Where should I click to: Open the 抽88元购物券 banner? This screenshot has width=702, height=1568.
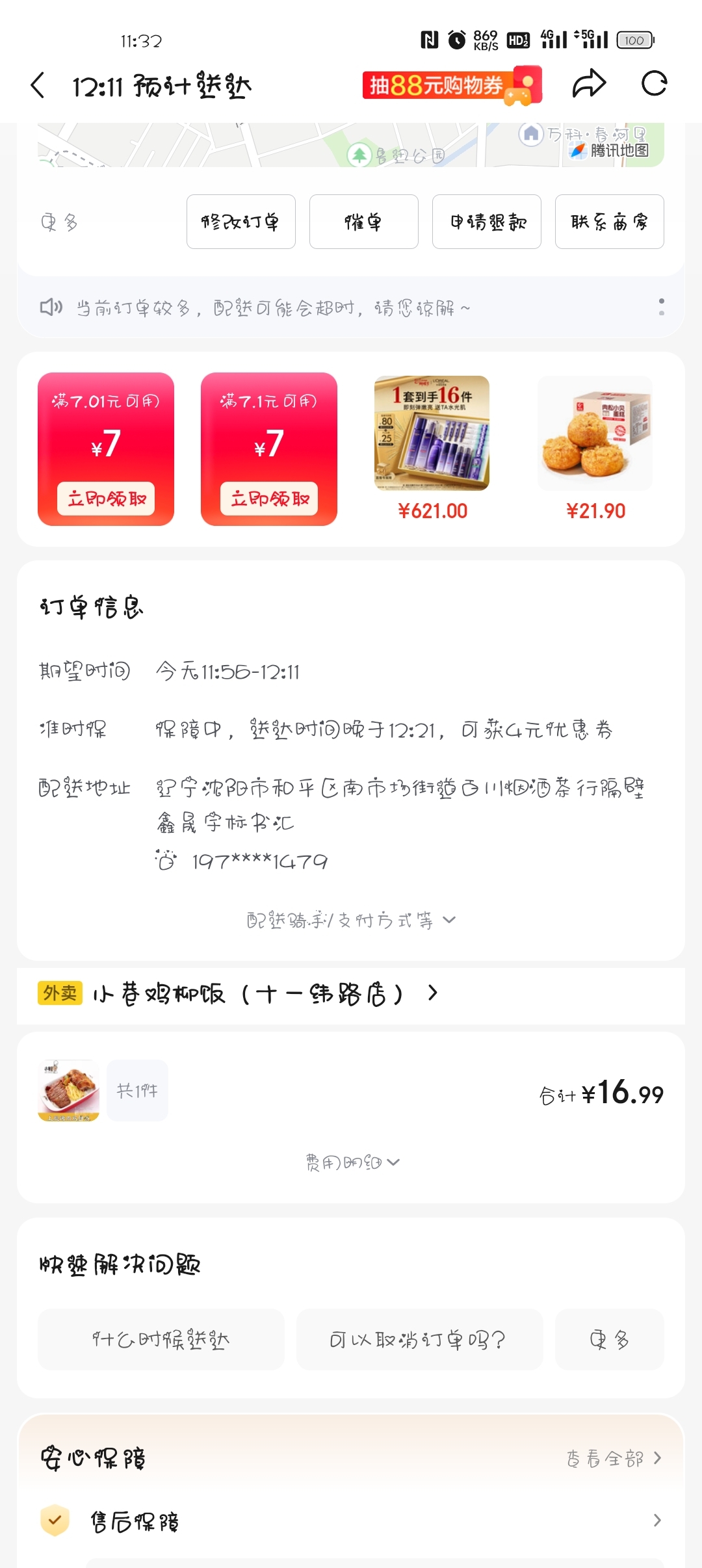[452, 85]
